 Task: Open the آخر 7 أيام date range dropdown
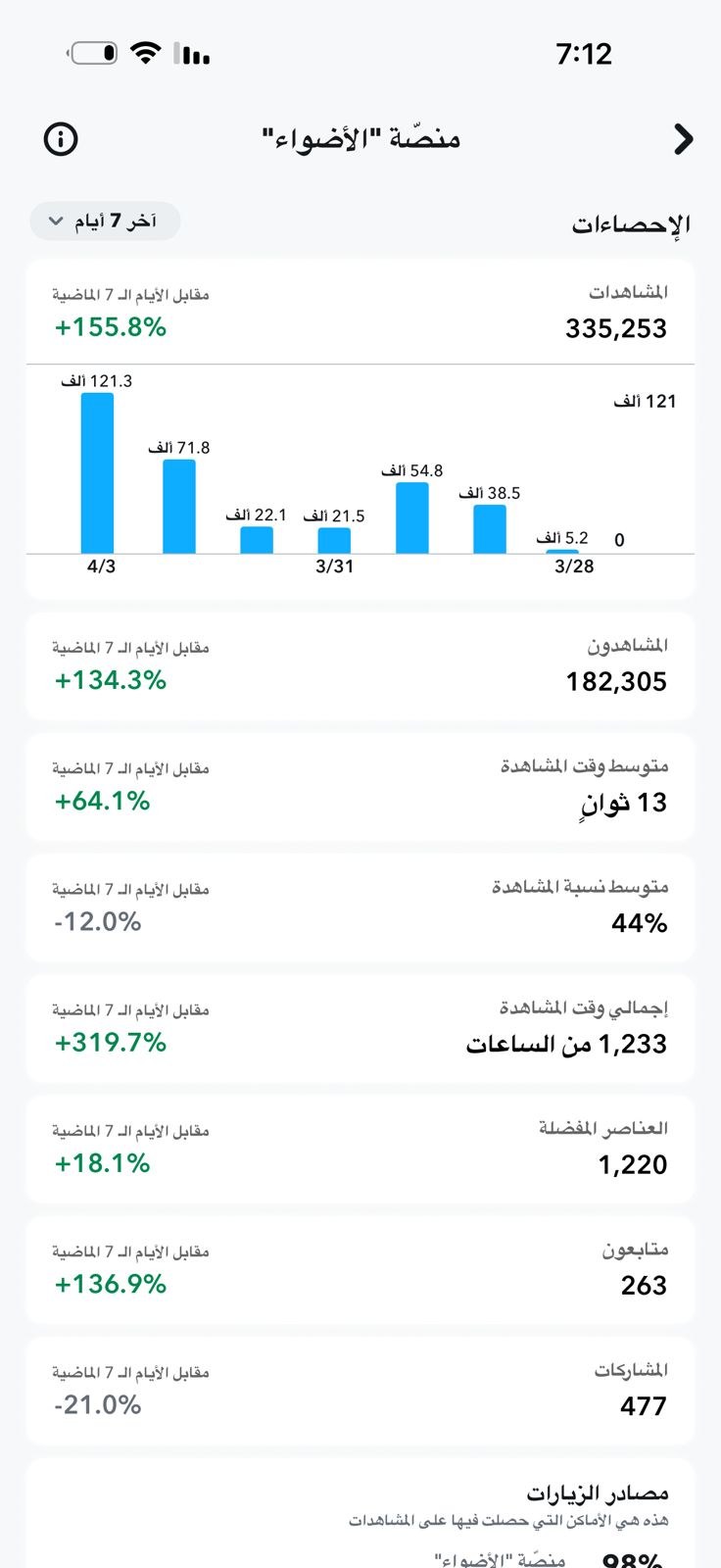coord(104,221)
